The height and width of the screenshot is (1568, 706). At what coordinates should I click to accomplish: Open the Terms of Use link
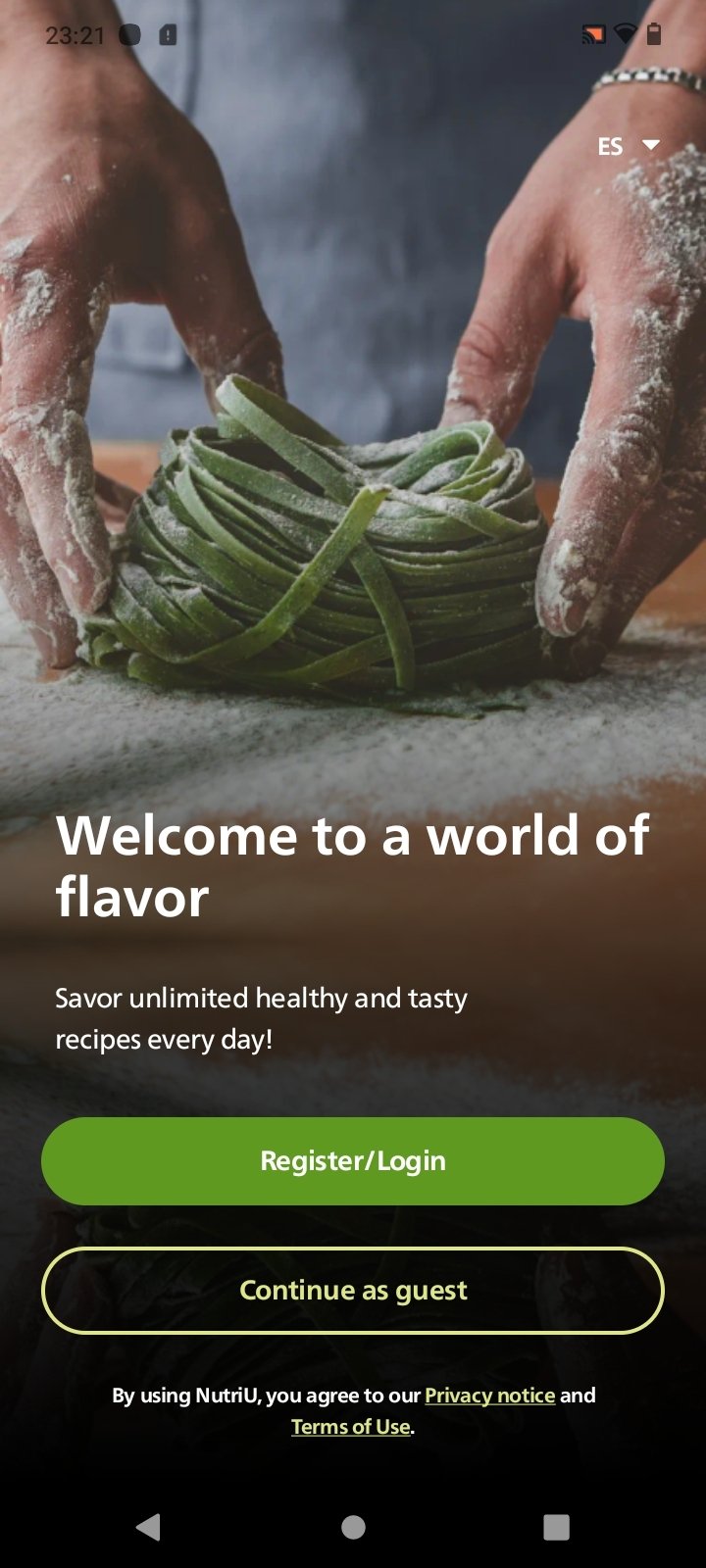(x=350, y=1427)
